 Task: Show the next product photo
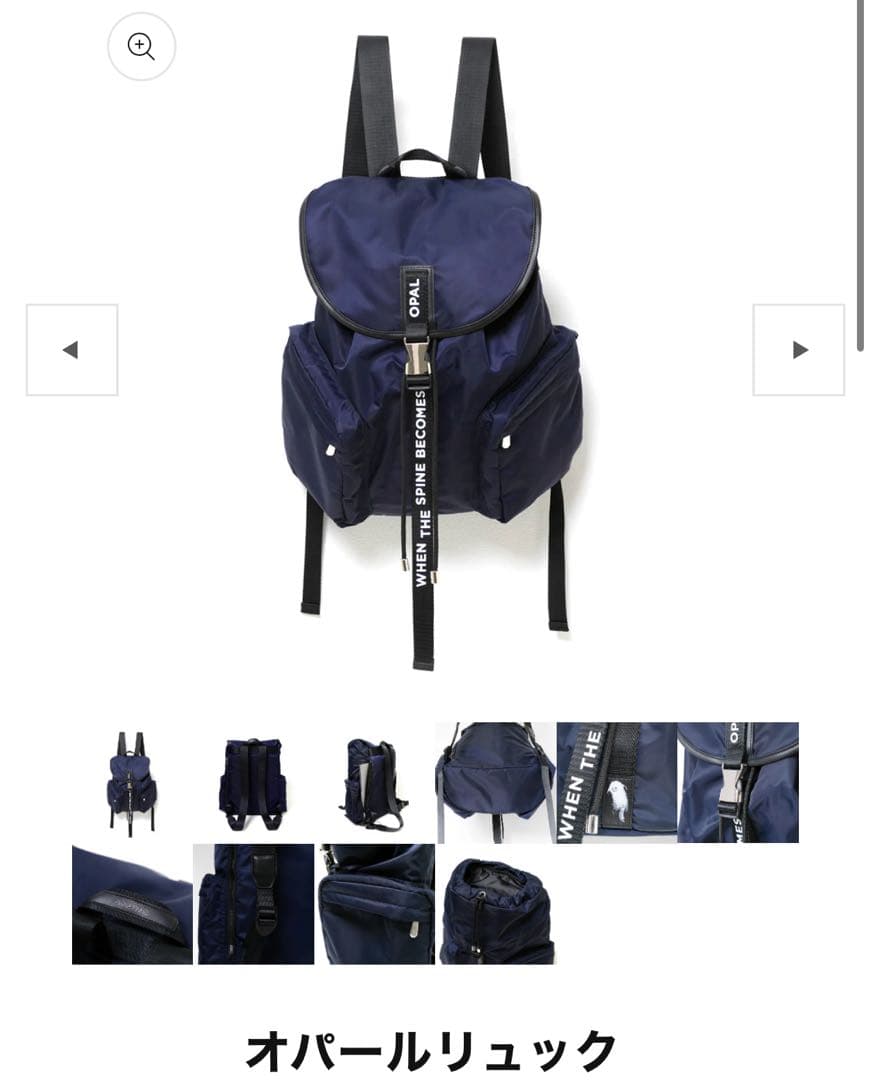798,350
